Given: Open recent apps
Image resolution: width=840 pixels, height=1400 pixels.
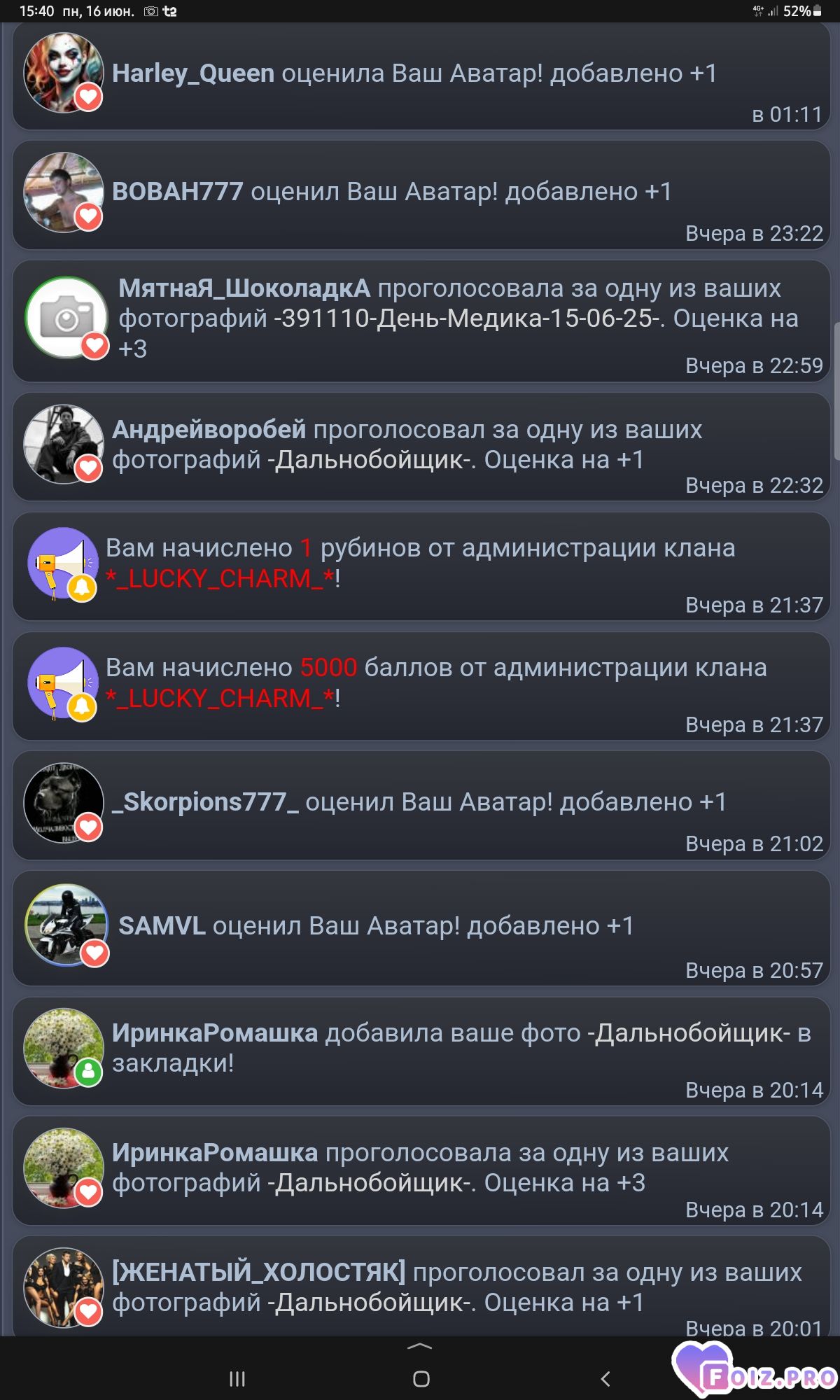Looking at the screenshot, I should point(237,1378).
